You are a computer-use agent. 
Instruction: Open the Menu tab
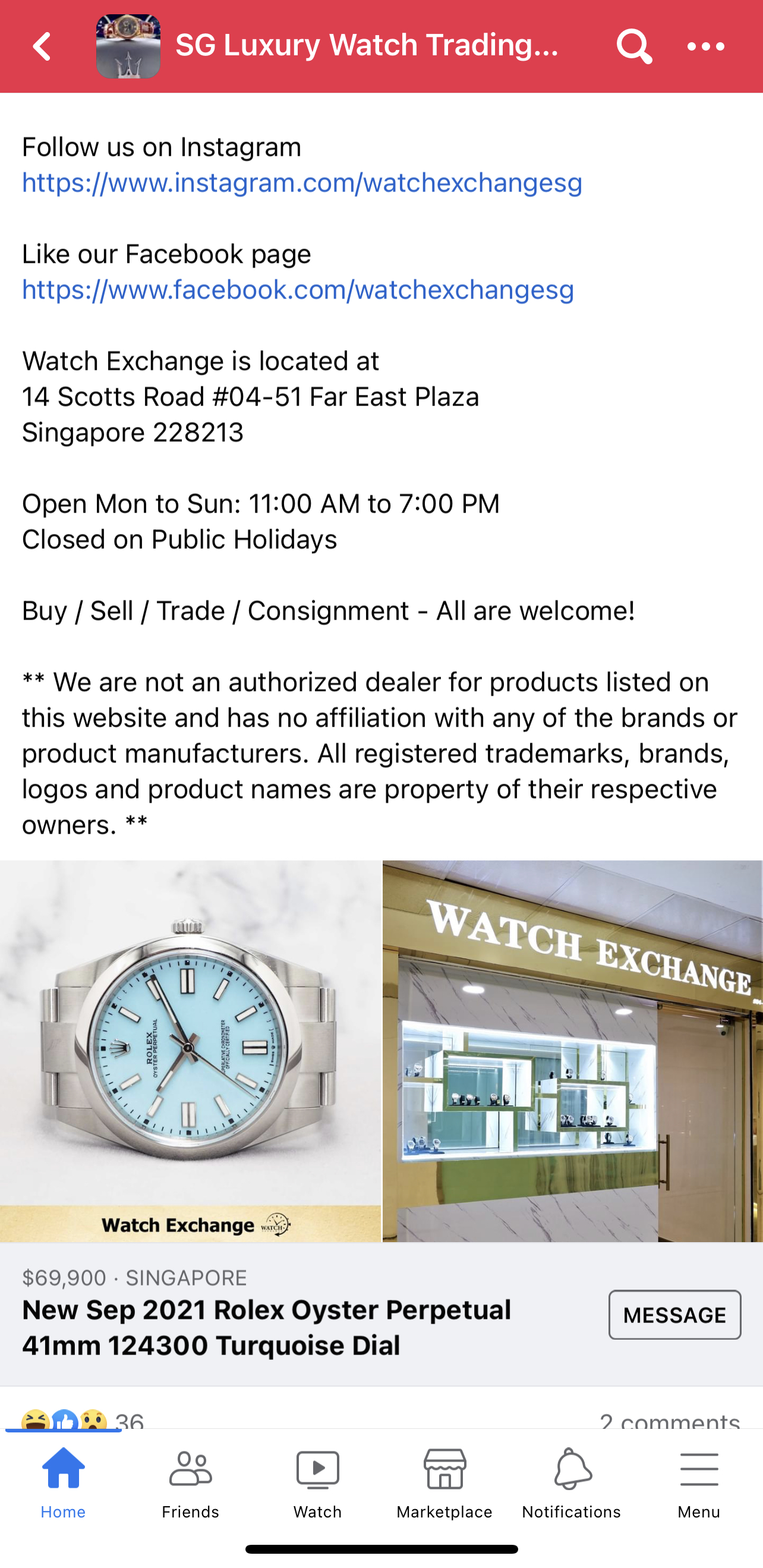click(x=698, y=1483)
